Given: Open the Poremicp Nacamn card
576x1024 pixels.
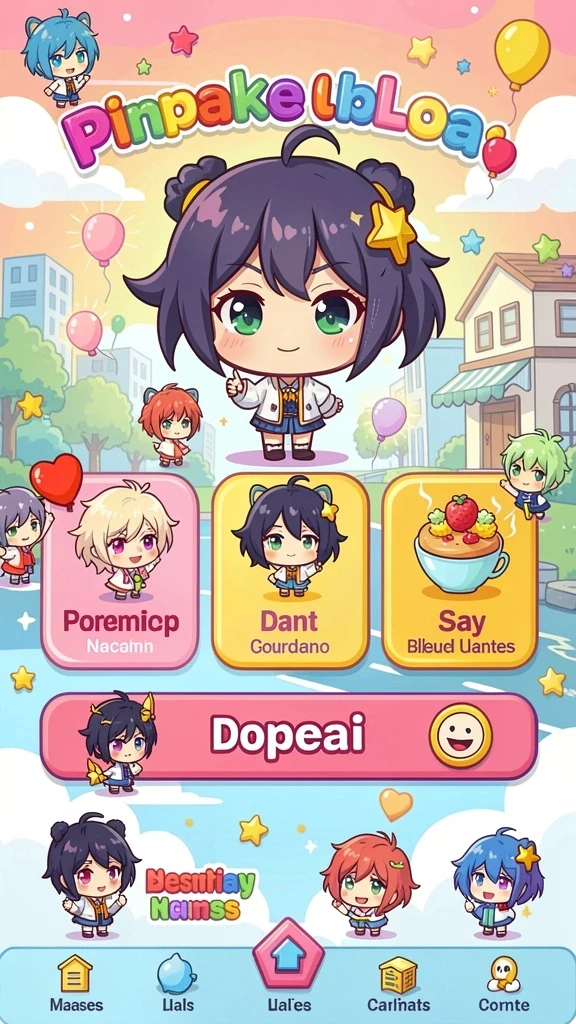Looking at the screenshot, I should (x=120, y=571).
